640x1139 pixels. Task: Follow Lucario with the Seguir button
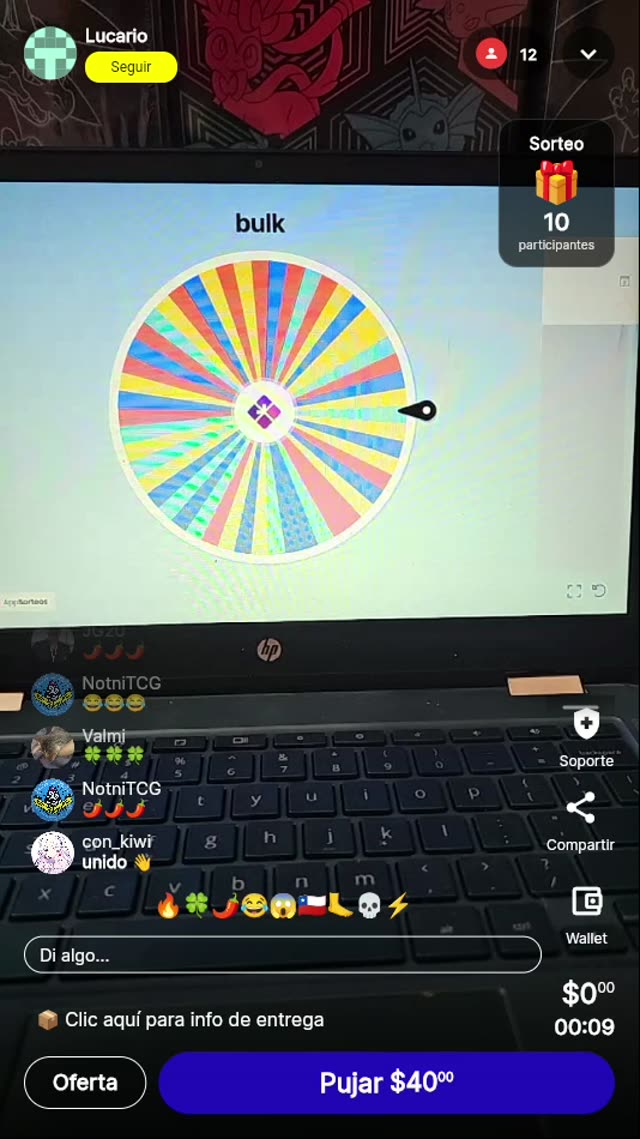click(131, 67)
